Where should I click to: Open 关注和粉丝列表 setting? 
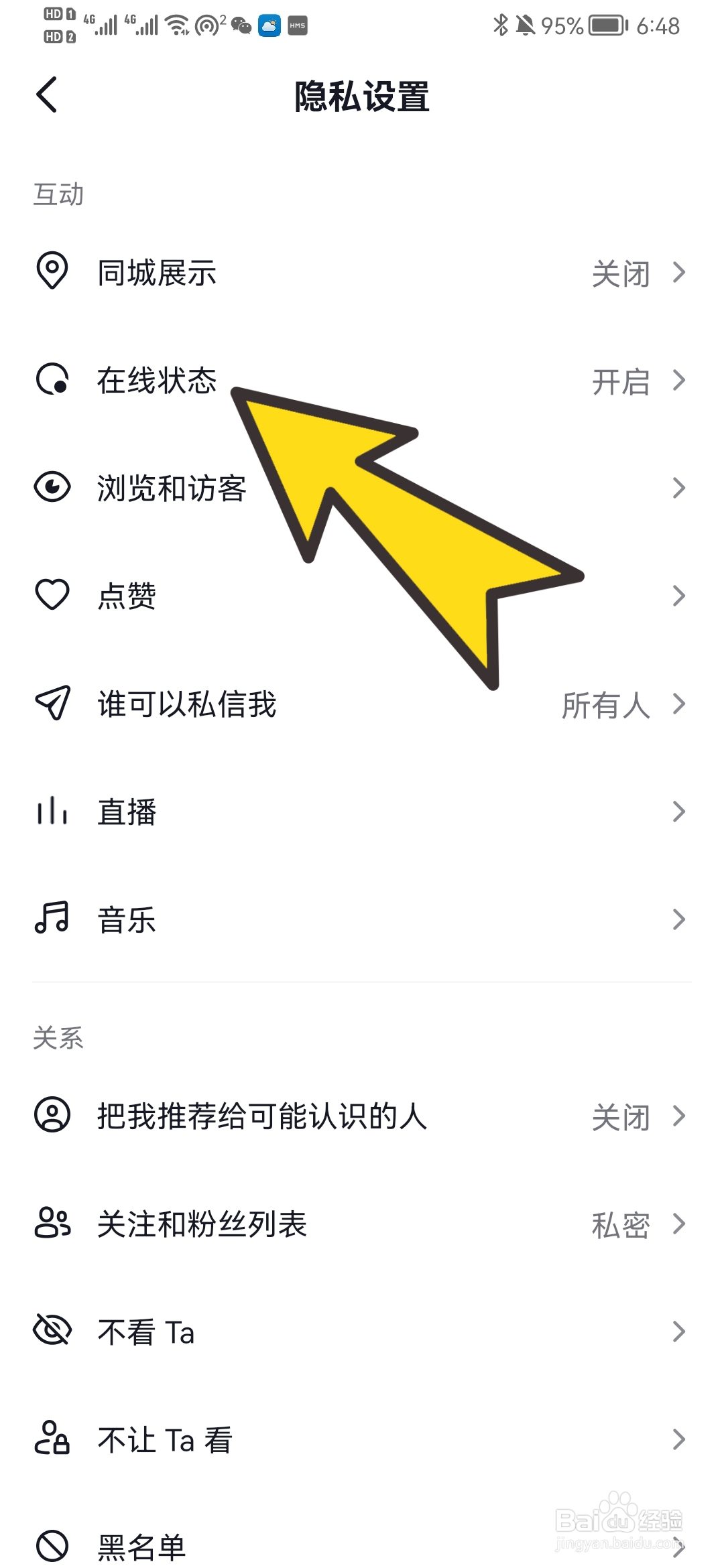[x=202, y=1224]
